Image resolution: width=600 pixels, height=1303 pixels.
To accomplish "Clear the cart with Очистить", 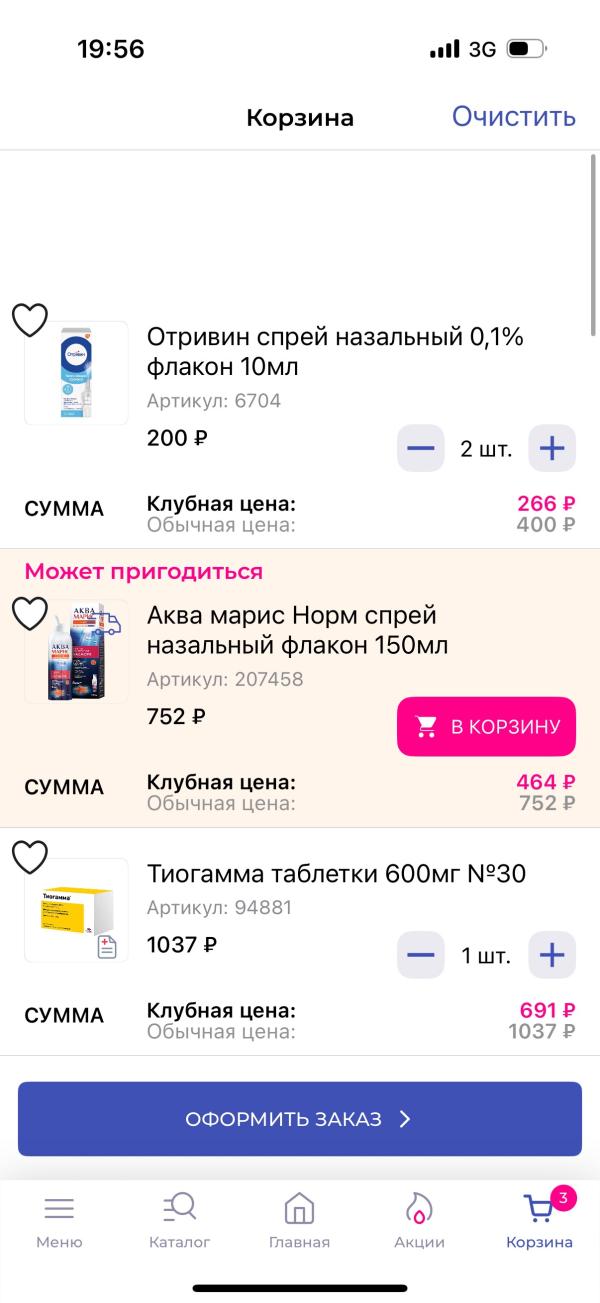I will pyautogui.click(x=513, y=117).
